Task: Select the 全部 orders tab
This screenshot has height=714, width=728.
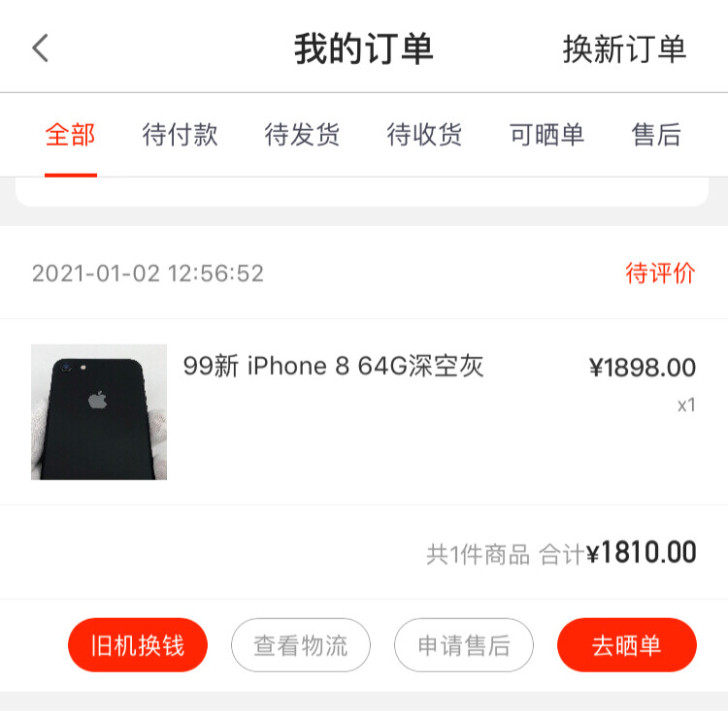Action: (70, 135)
